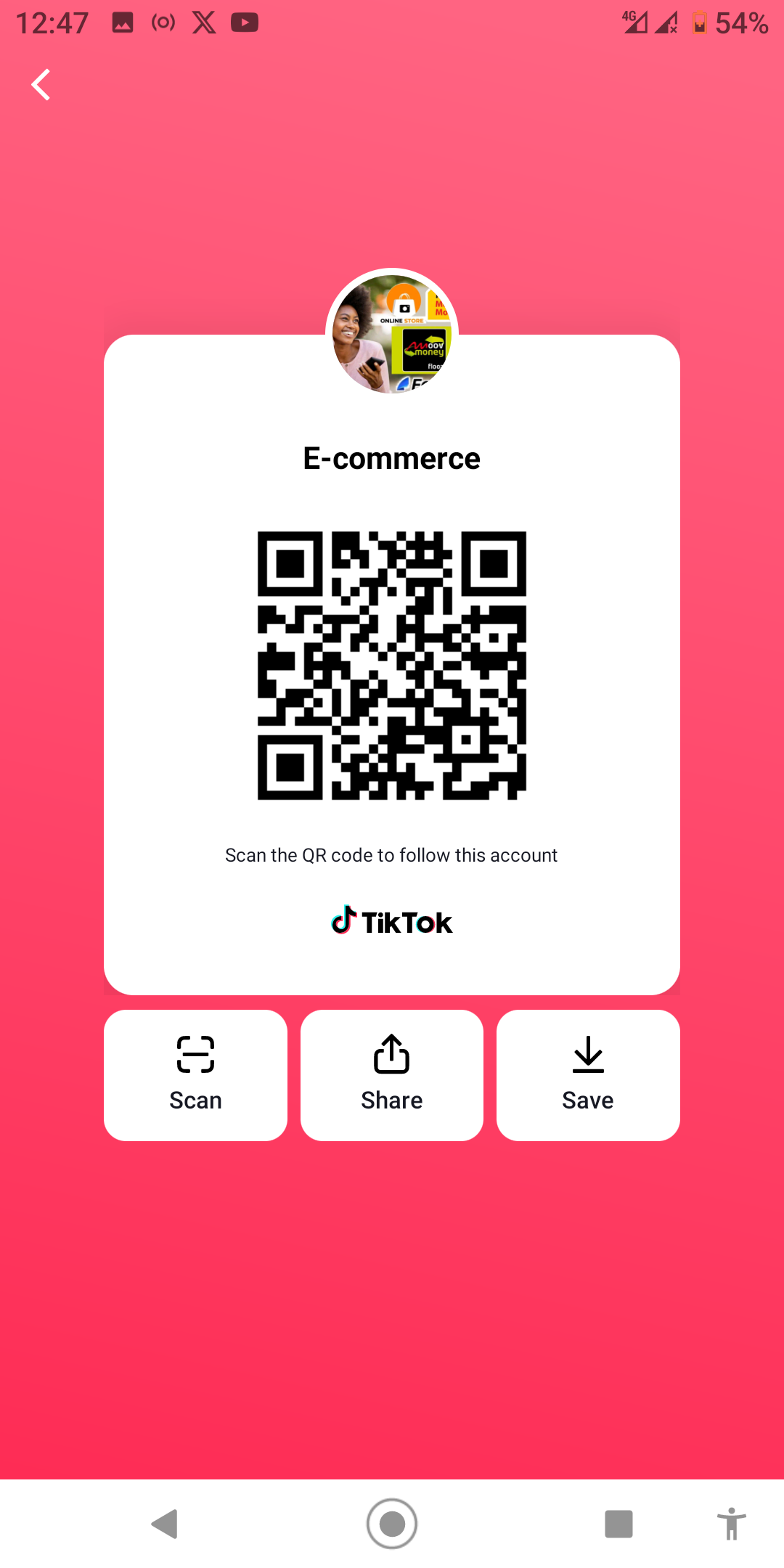The height and width of the screenshot is (1568, 784).
Task: Tap the system home button
Action: point(392,1524)
